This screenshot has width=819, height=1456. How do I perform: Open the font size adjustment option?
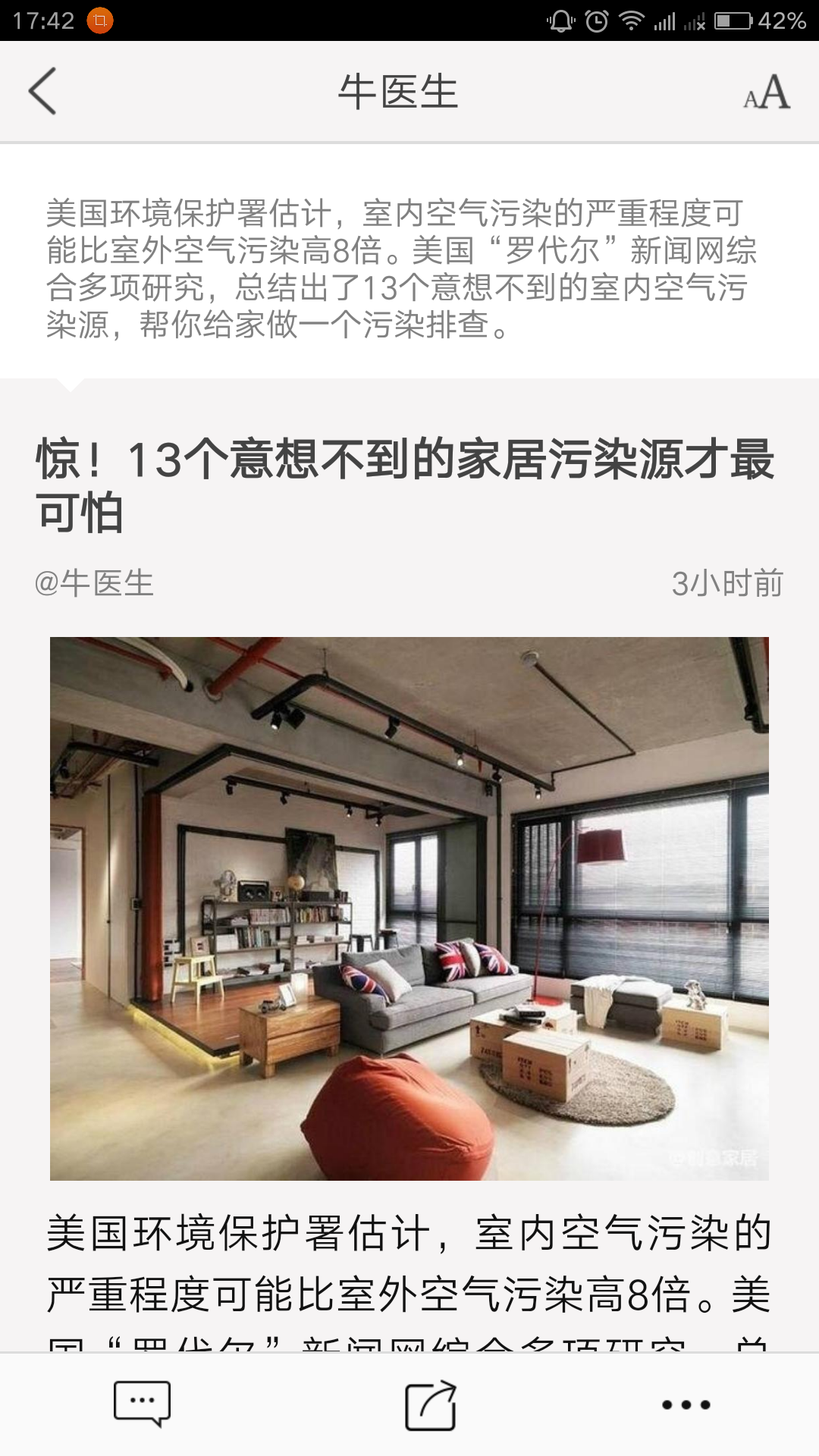[767, 93]
